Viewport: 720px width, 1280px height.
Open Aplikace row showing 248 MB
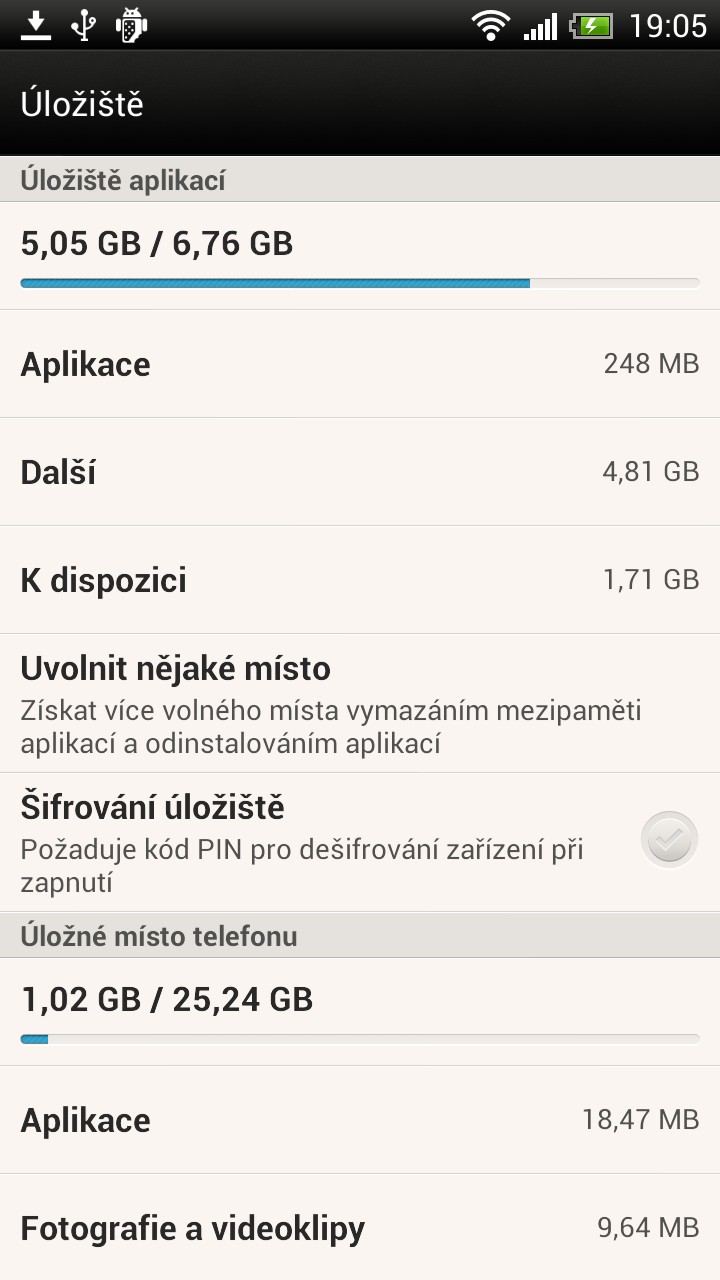(360, 364)
